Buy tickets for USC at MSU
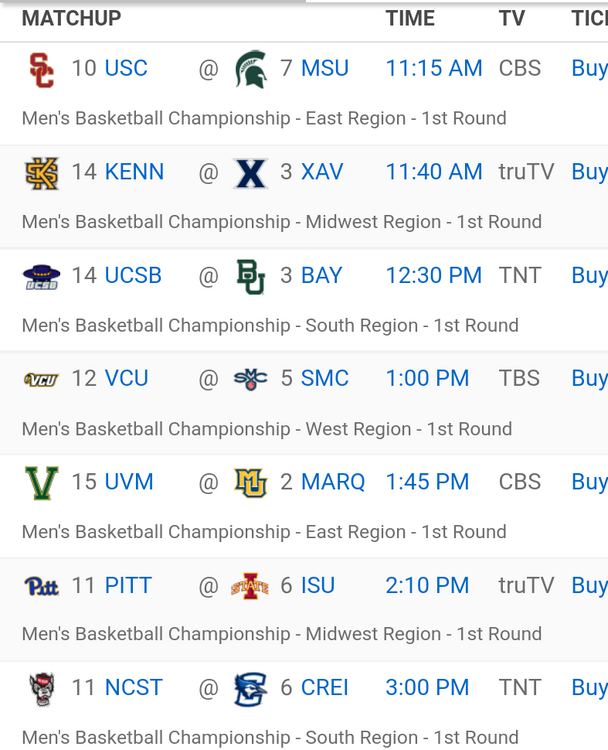 pyautogui.click(x=589, y=68)
